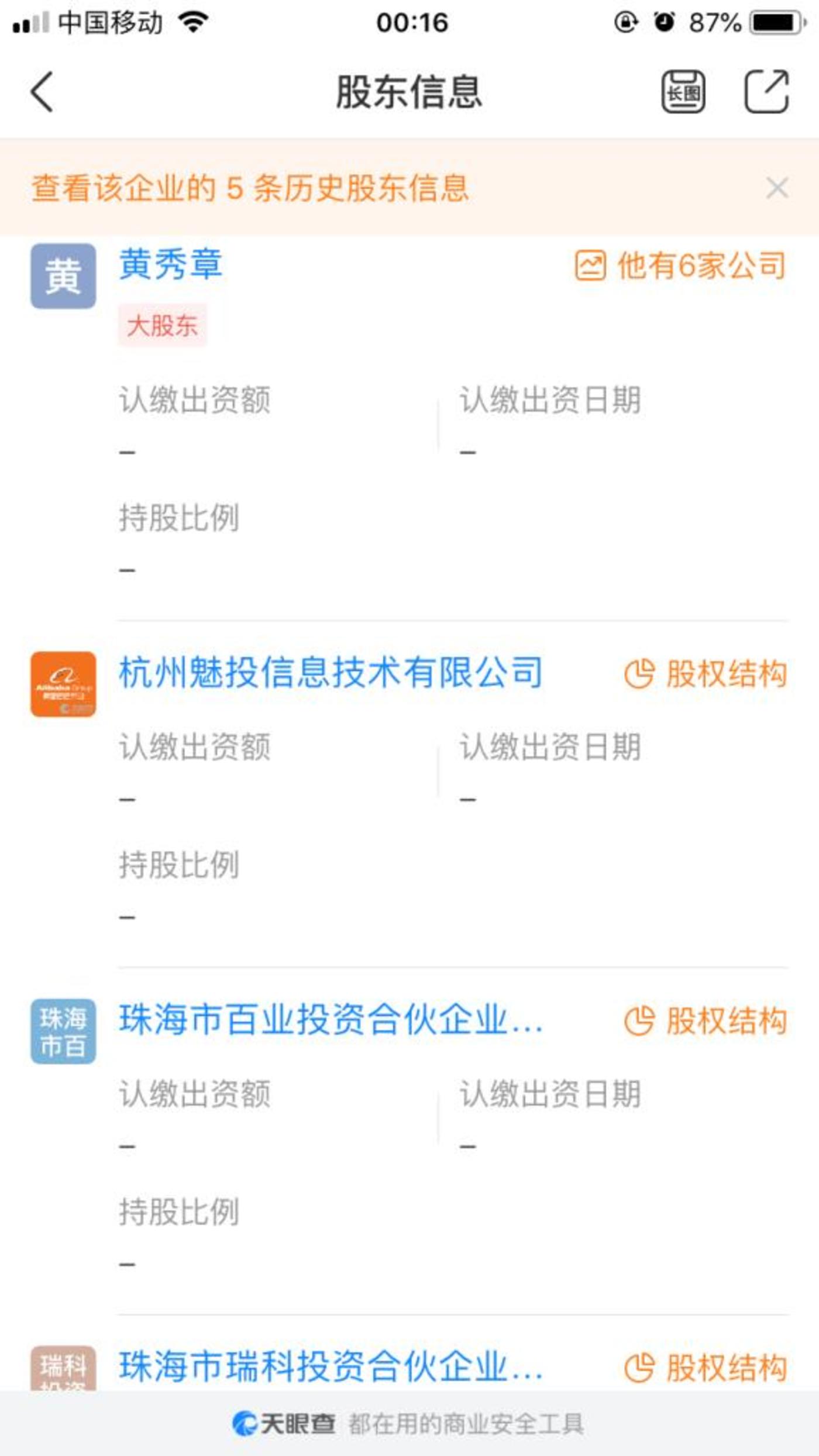Screen dimensions: 819x1456
Task: Open 珠海市瑞科投资合伙企业 details
Action: coord(331,1366)
